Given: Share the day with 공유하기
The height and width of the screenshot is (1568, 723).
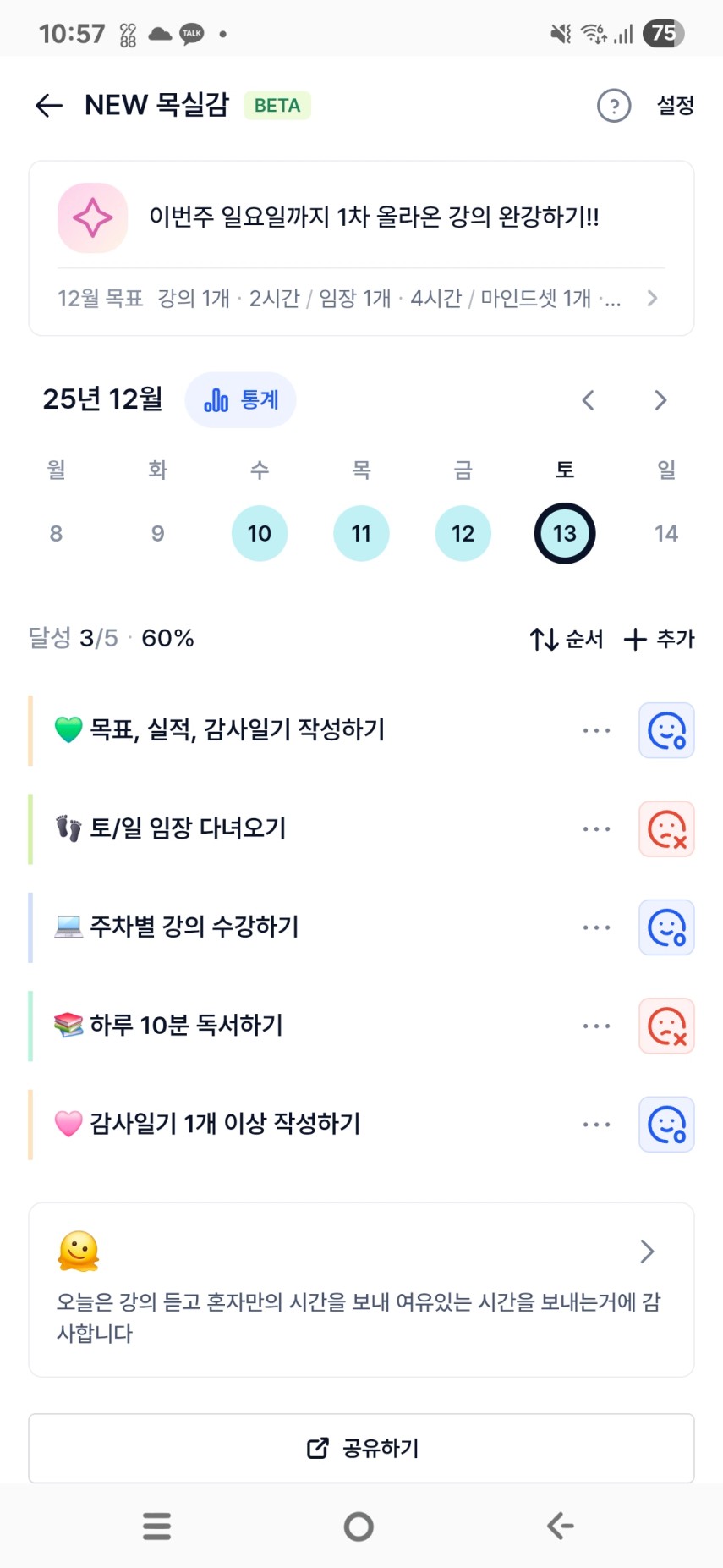Looking at the screenshot, I should (361, 1448).
